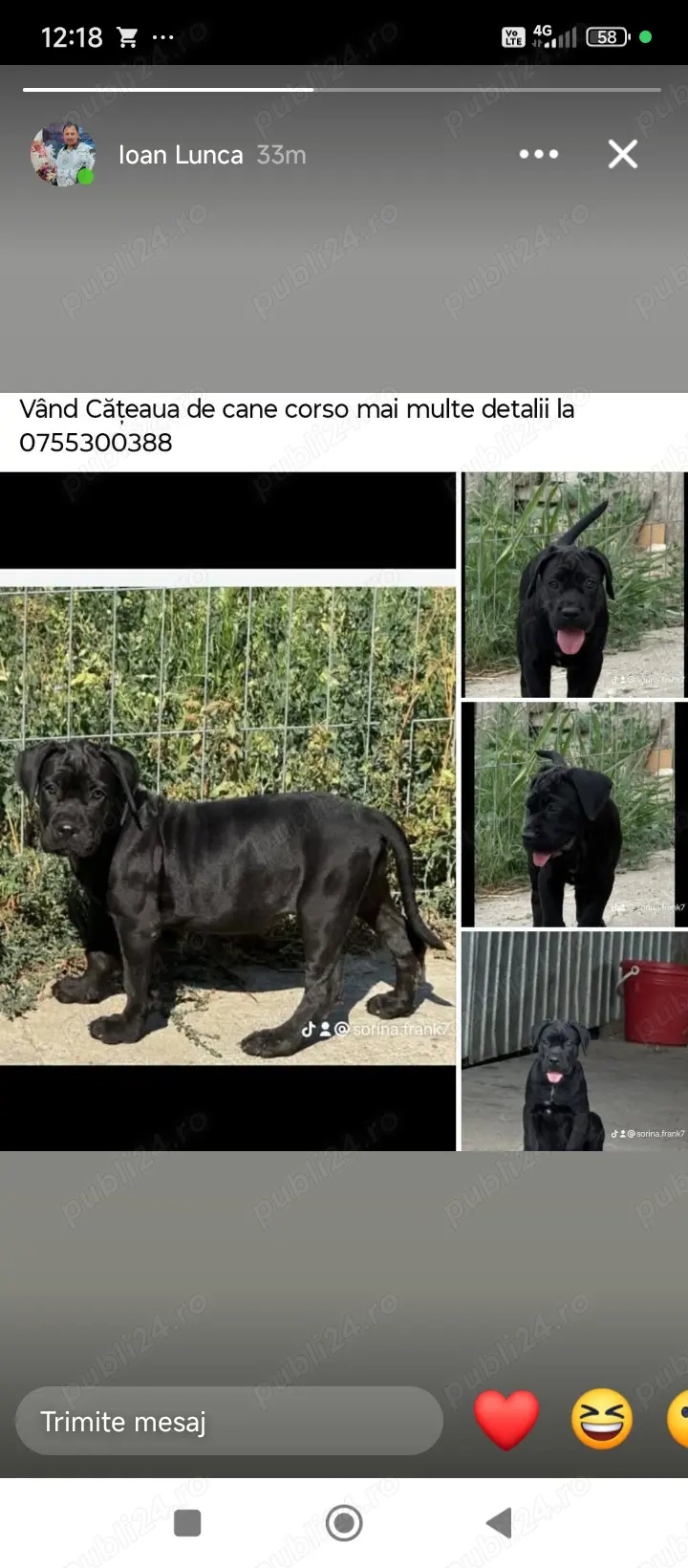
Task: Open the three-dot story options menu
Action: click(x=539, y=154)
